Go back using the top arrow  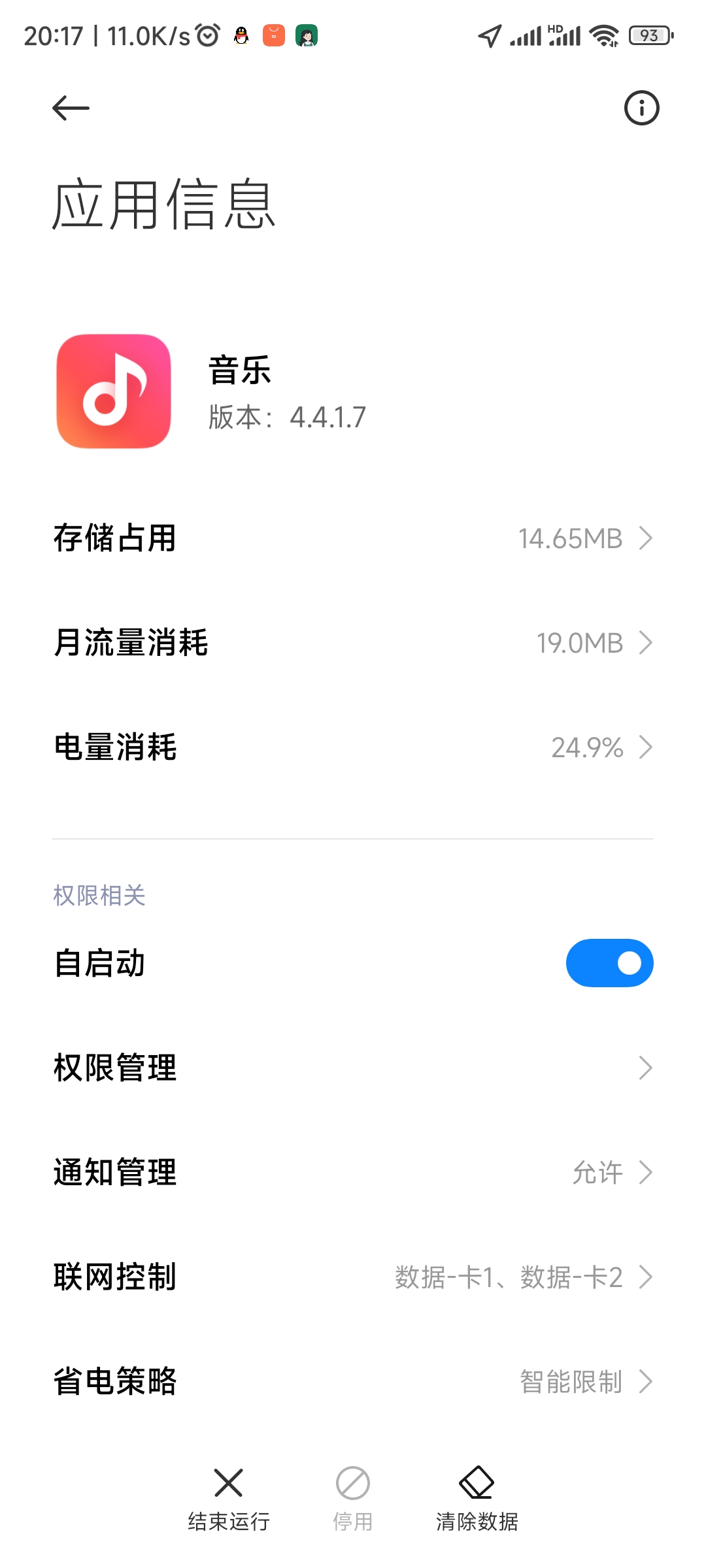point(71,108)
